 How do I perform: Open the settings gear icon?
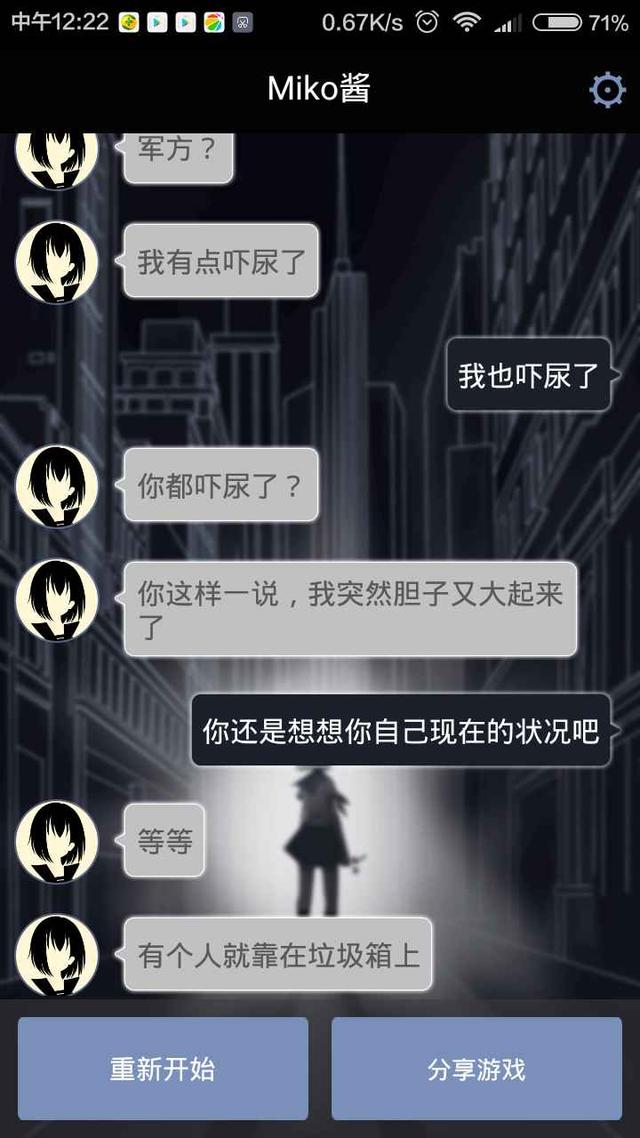pyautogui.click(x=607, y=90)
